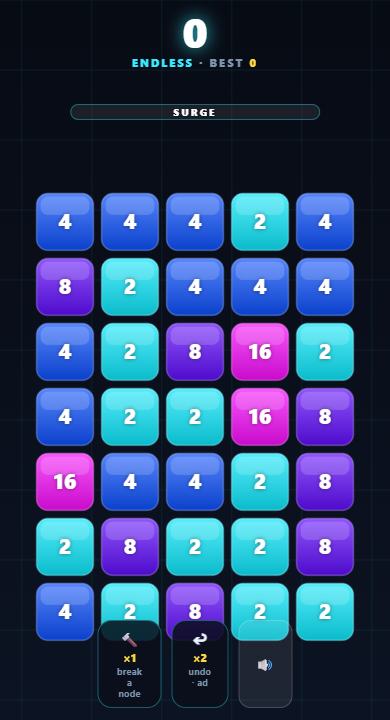Undo the last move

[x=200, y=664]
